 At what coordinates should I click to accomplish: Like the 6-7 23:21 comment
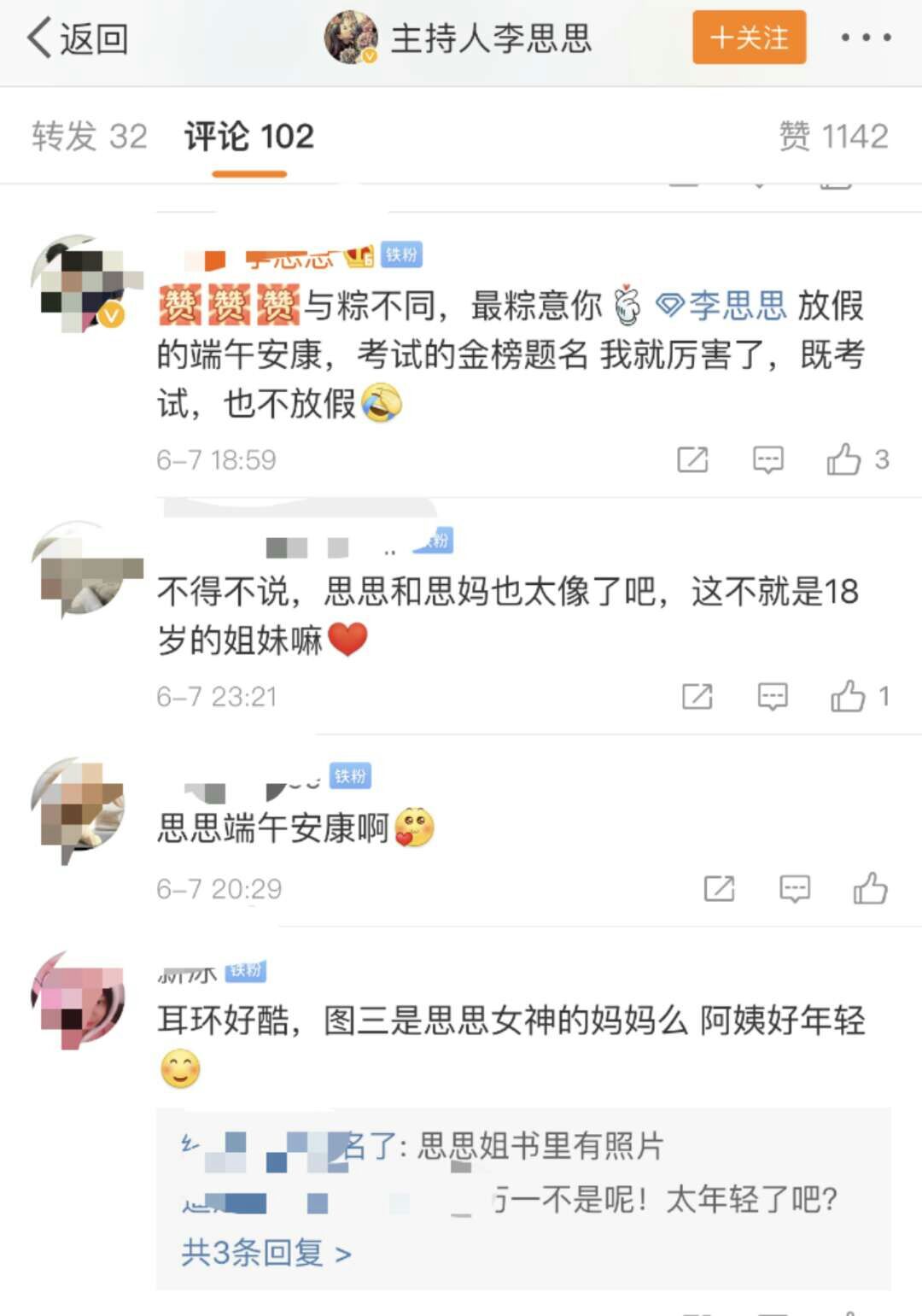848,697
